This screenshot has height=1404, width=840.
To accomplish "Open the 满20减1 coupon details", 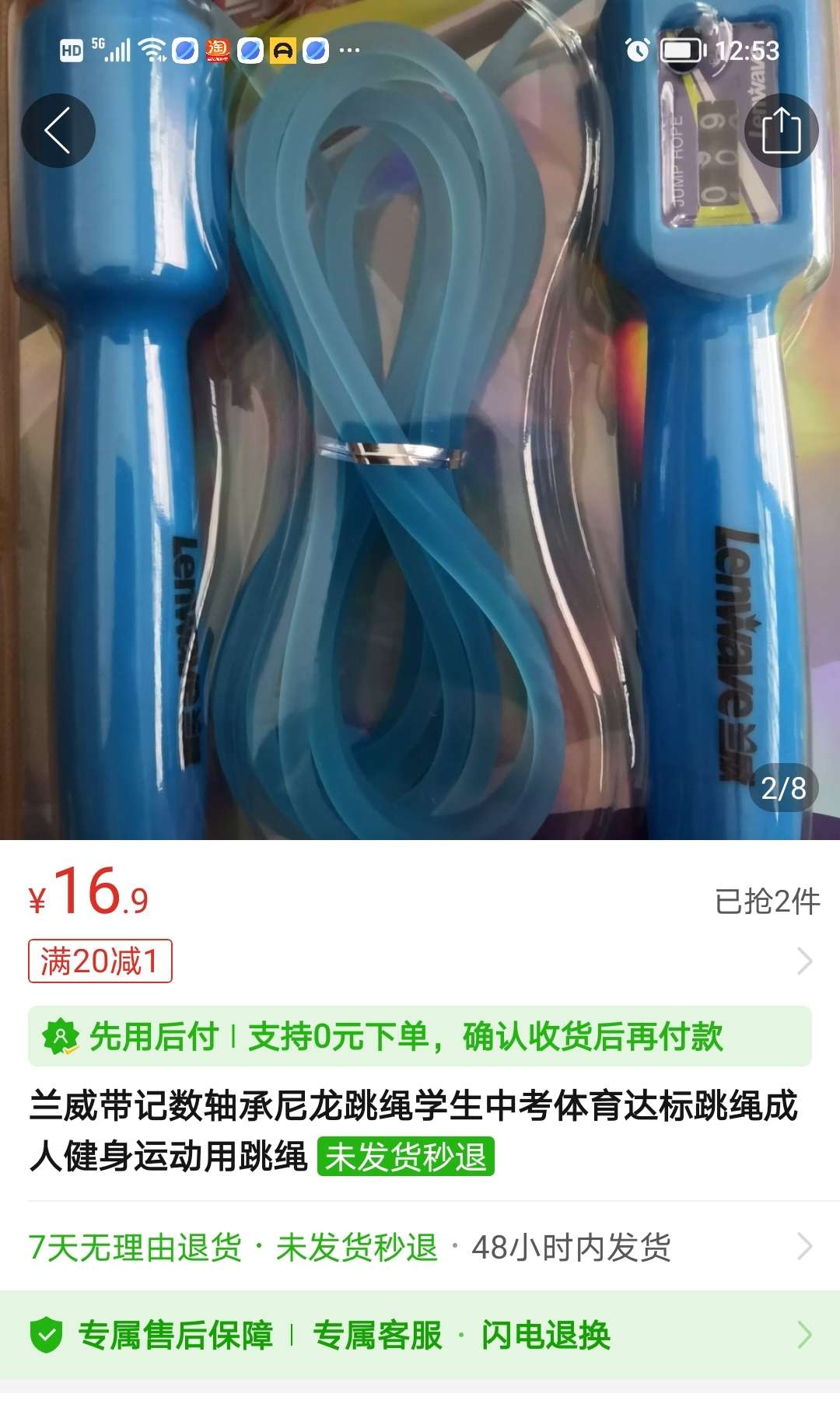I will (100, 962).
